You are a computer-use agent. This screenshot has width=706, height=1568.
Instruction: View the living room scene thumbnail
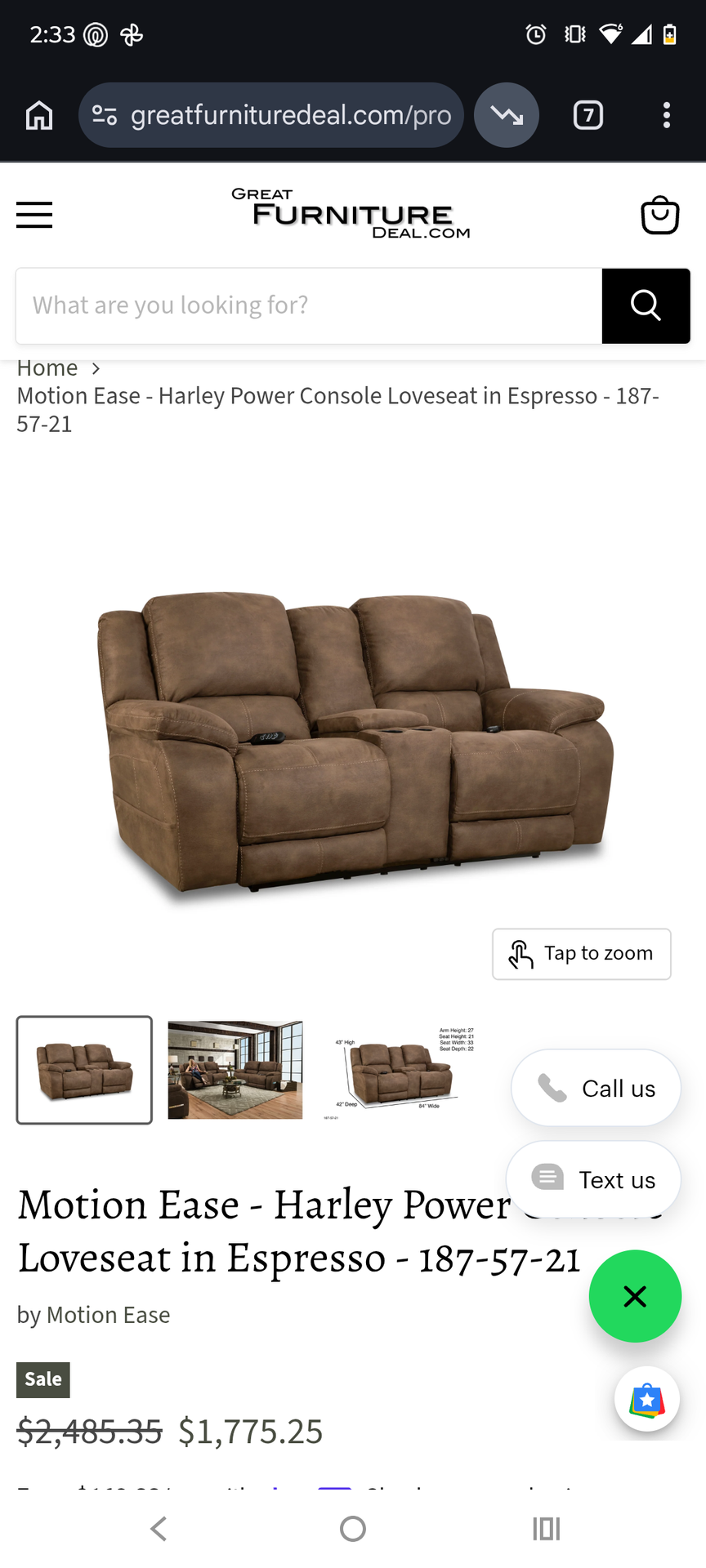[235, 1070]
